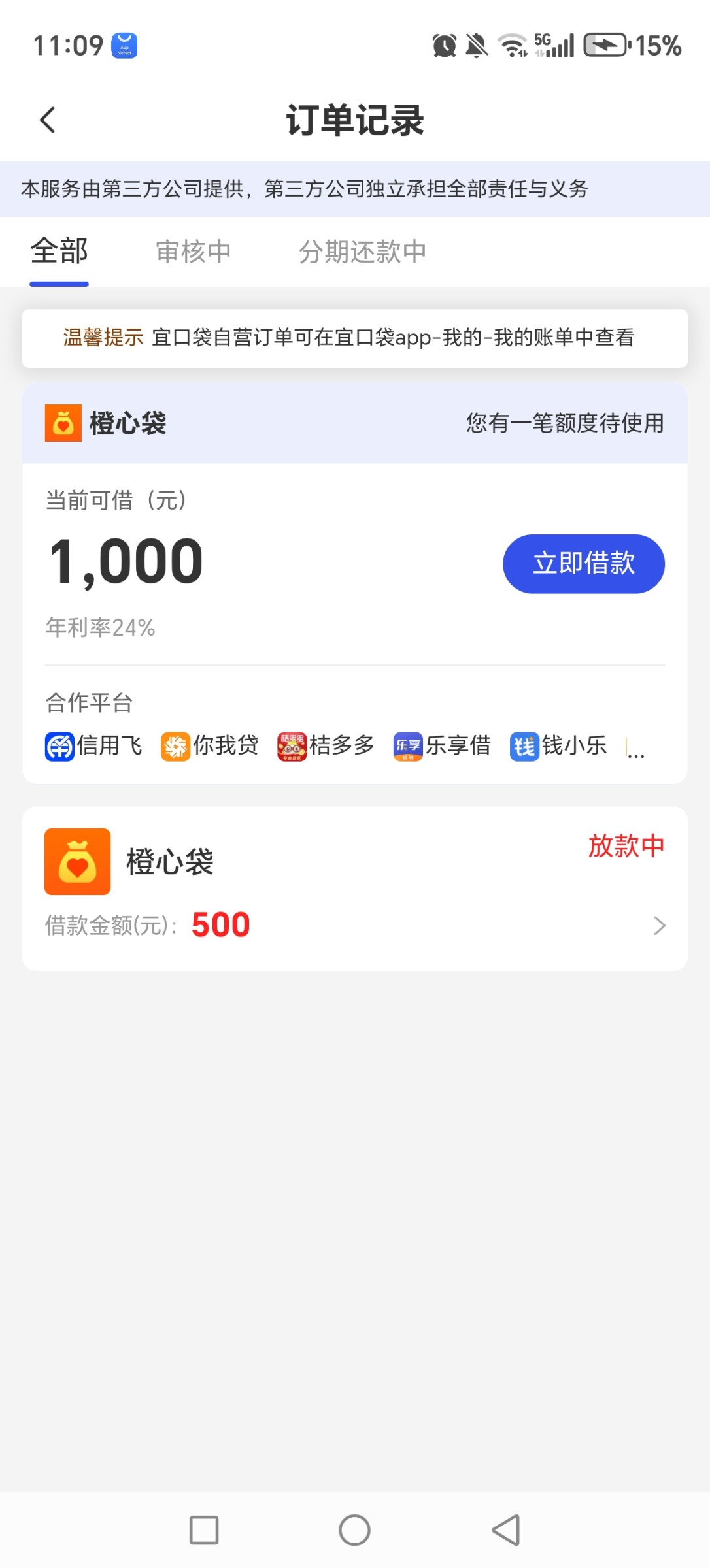Screen dimensions: 710x1568
Task: Go to the phone's home screen
Action: click(x=354, y=1530)
